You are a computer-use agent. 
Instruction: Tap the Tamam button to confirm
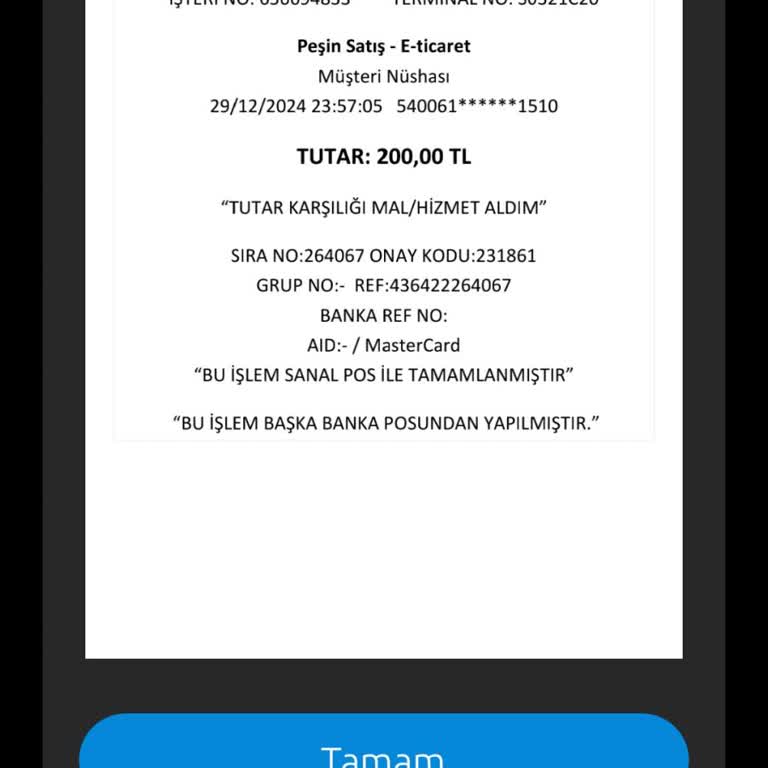(383, 745)
